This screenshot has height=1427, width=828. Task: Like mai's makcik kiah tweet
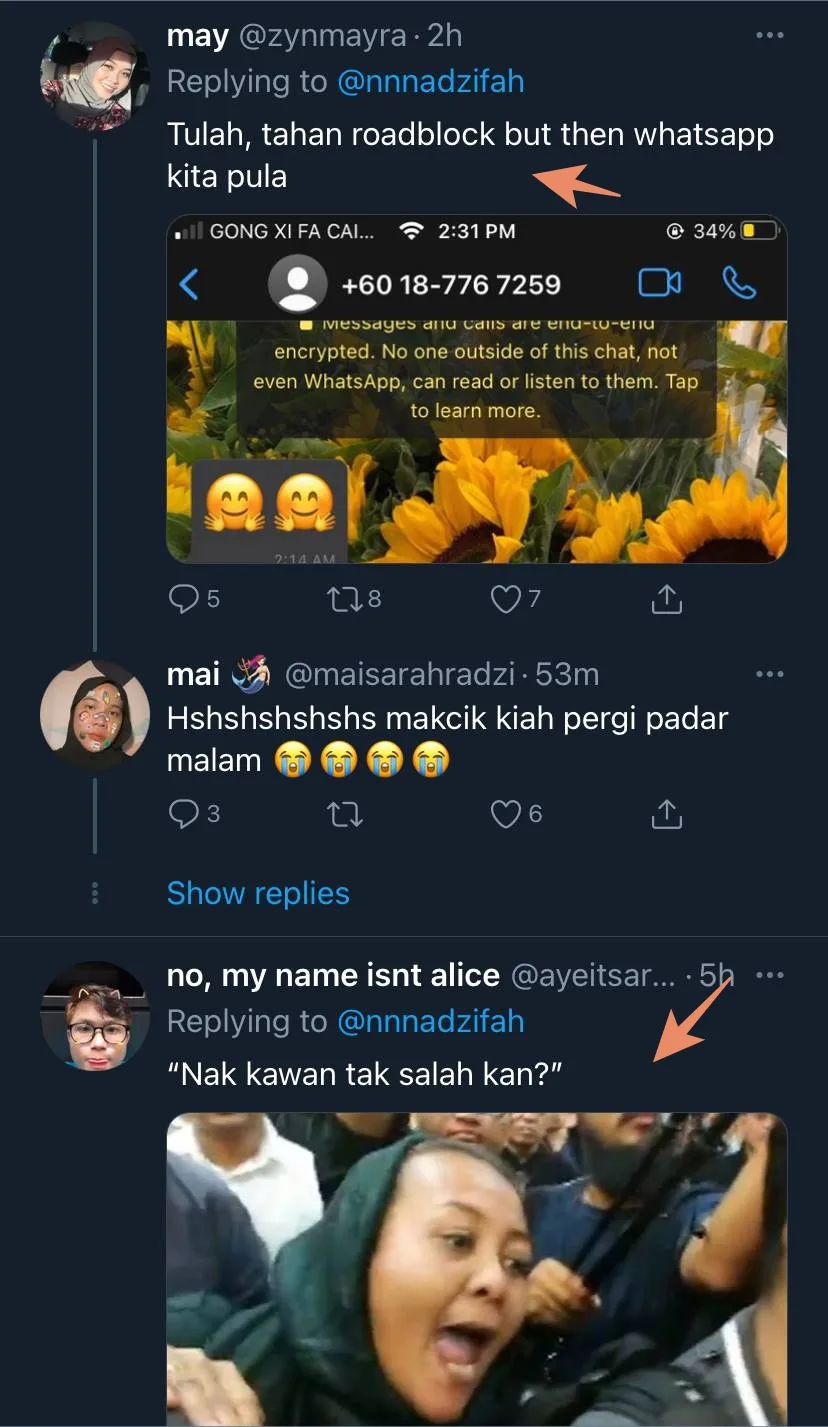pyautogui.click(x=507, y=815)
